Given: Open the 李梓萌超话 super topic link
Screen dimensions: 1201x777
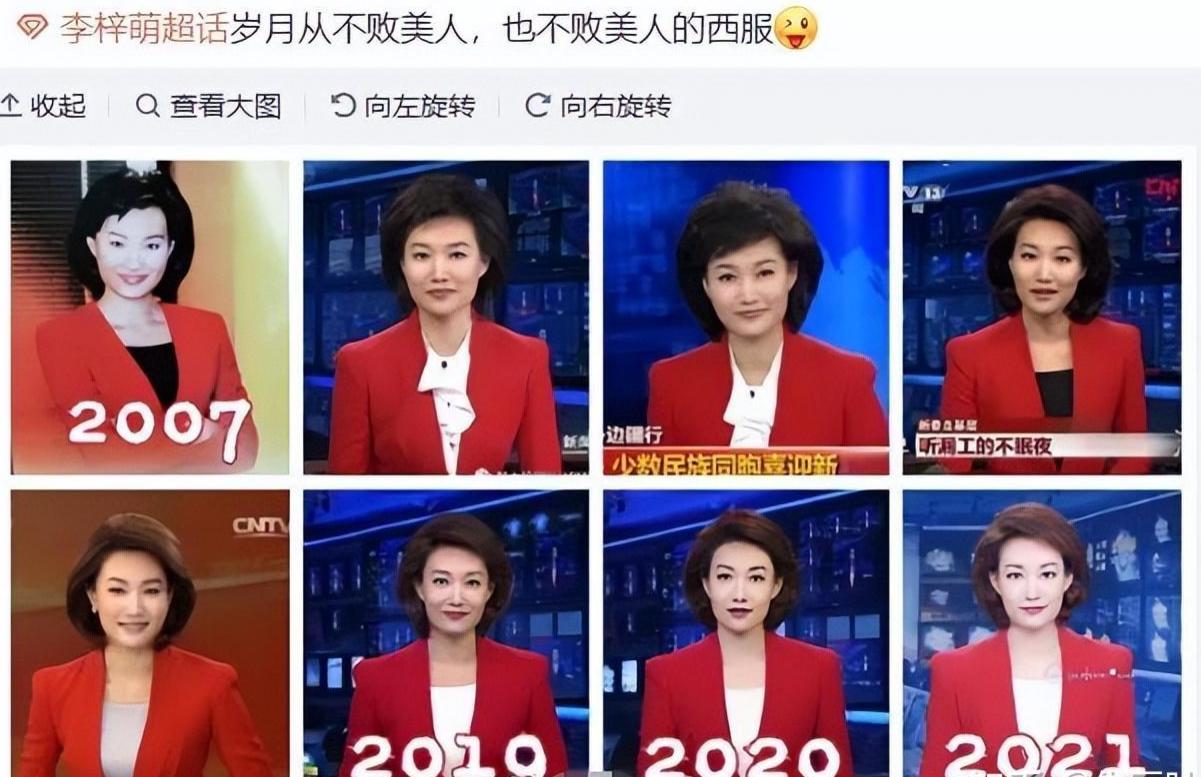Looking at the screenshot, I should pos(143,28).
